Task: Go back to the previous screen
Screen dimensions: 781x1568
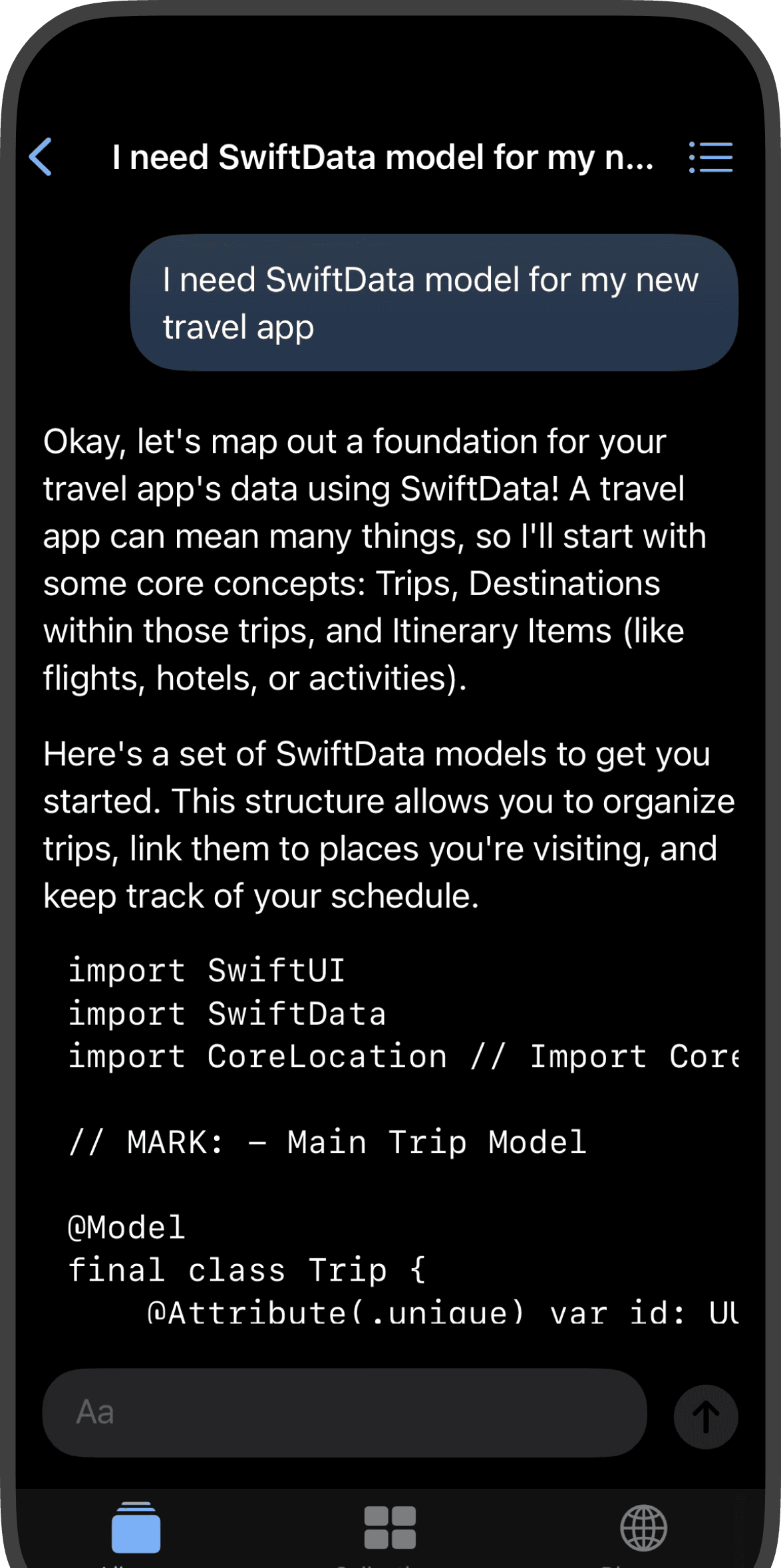Action: 41,158
